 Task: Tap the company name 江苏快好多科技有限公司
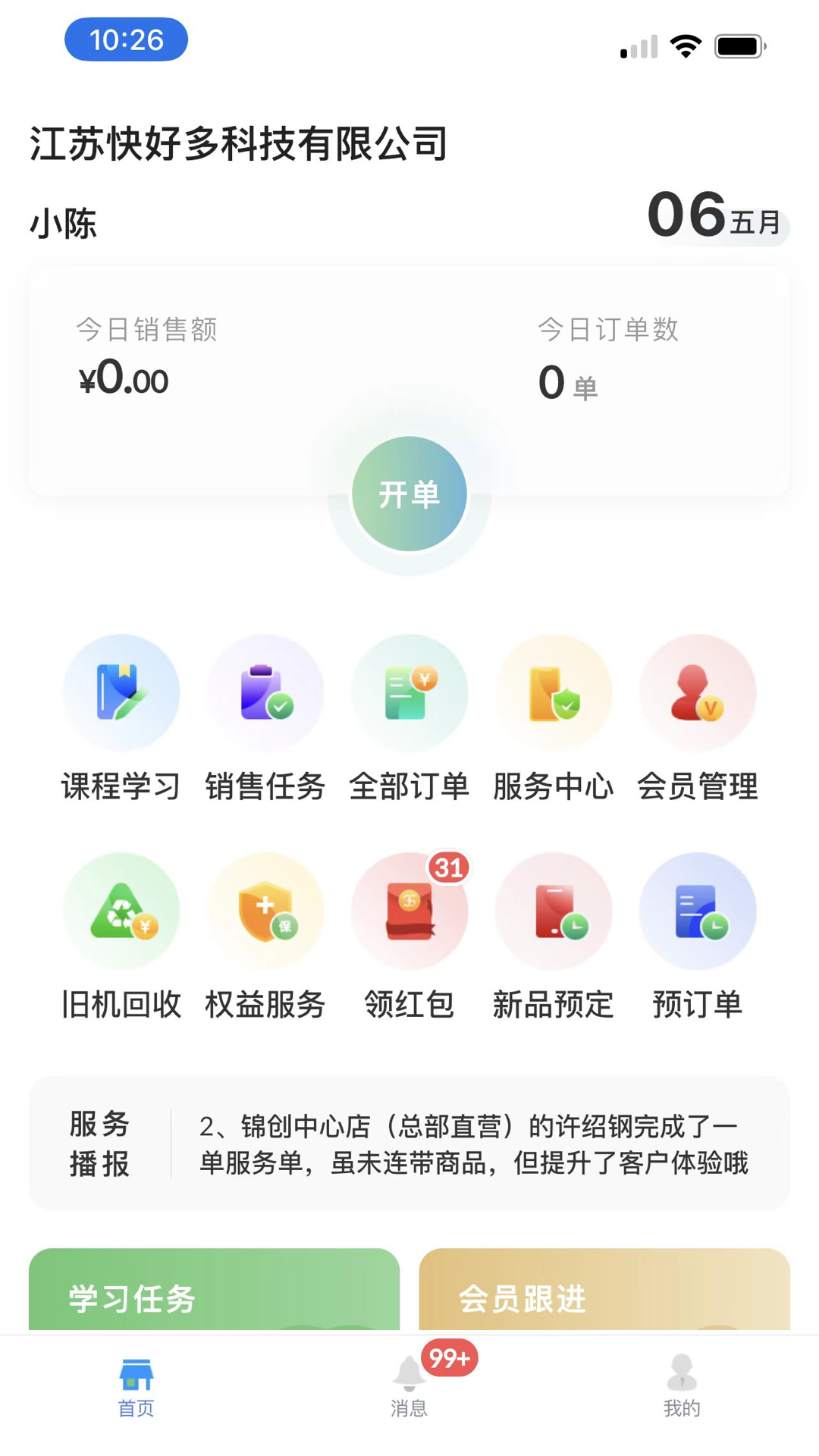pyautogui.click(x=238, y=143)
